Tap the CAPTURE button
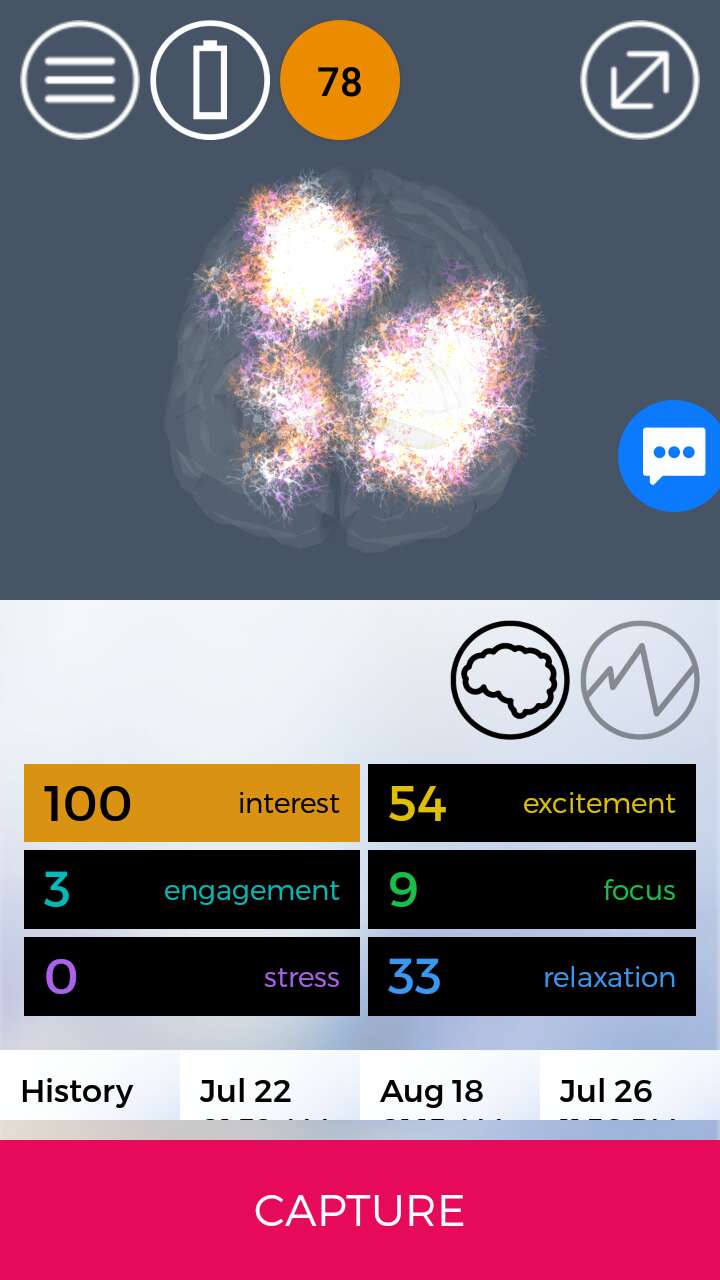The height and width of the screenshot is (1280, 720). tap(360, 1210)
